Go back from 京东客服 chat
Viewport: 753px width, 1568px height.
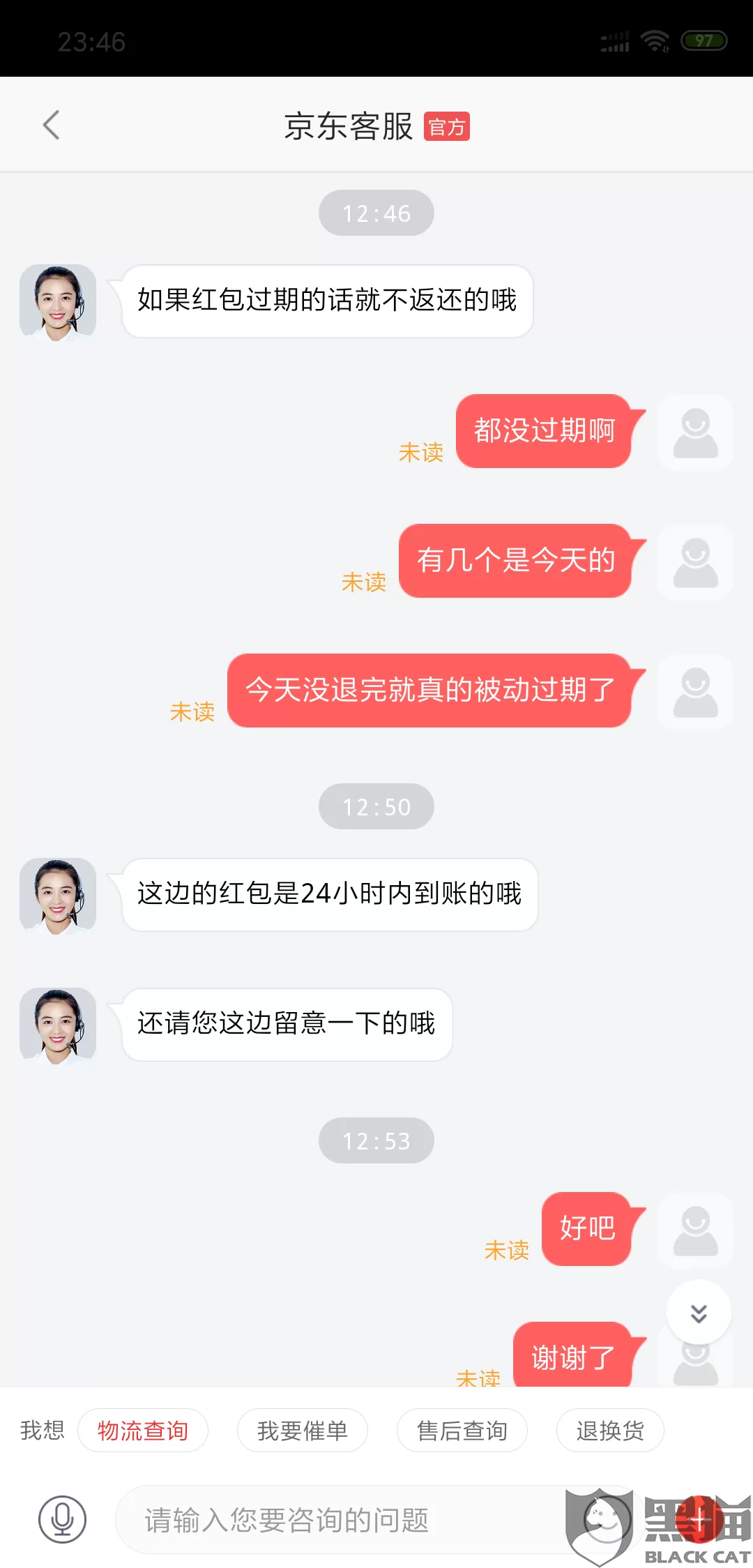pyautogui.click(x=51, y=126)
